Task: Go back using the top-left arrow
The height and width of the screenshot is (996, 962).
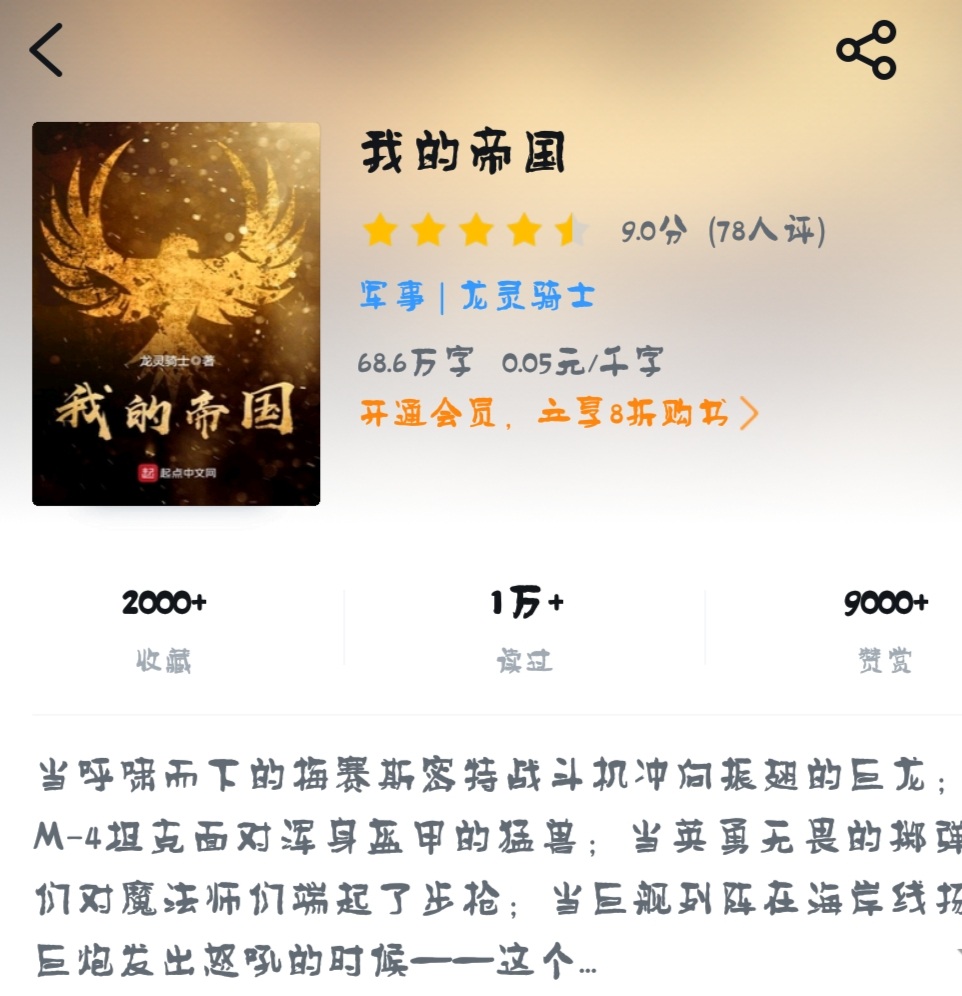Action: click(x=46, y=50)
